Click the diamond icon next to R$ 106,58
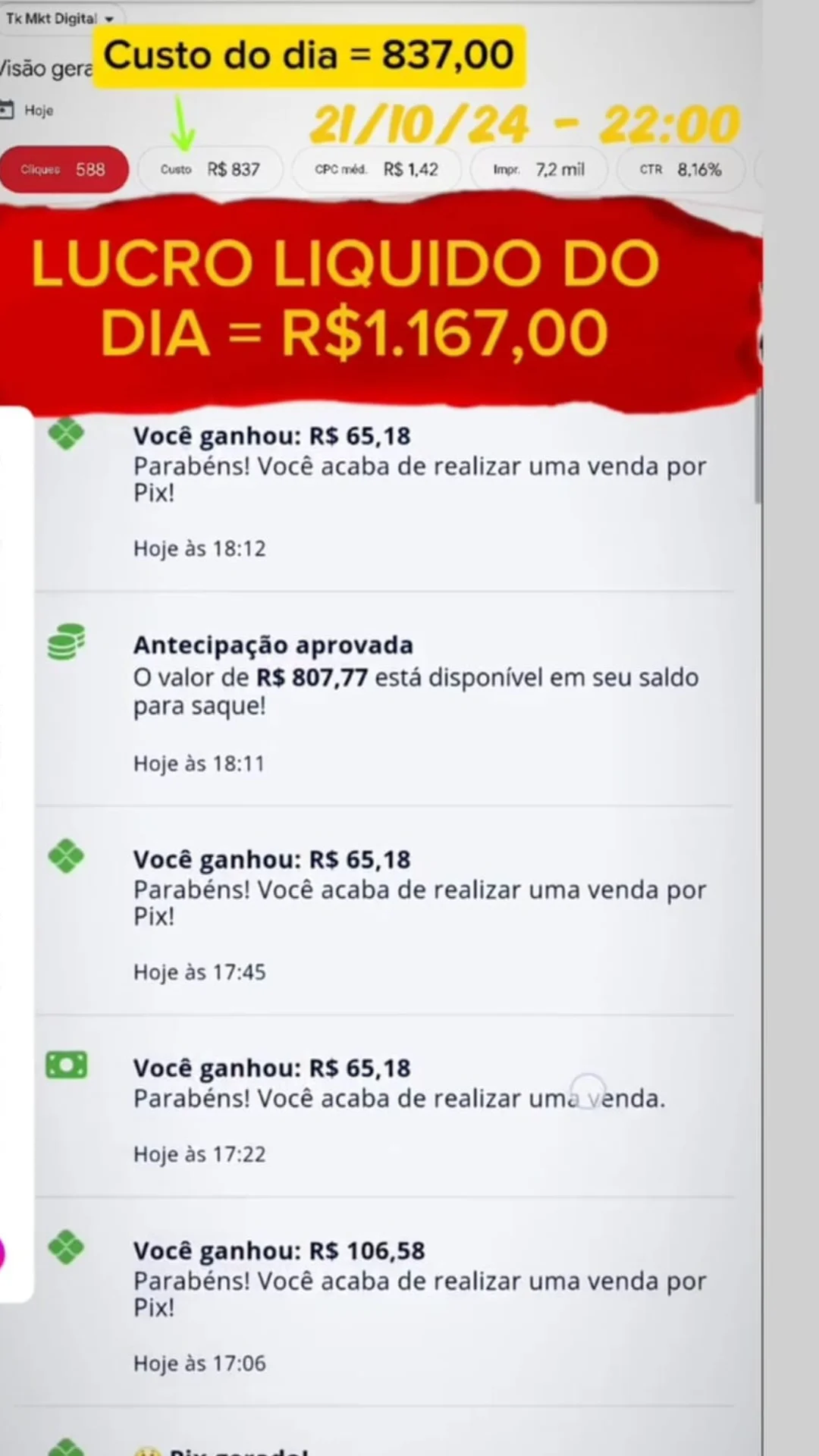This screenshot has width=819, height=1456. pos(67,1247)
